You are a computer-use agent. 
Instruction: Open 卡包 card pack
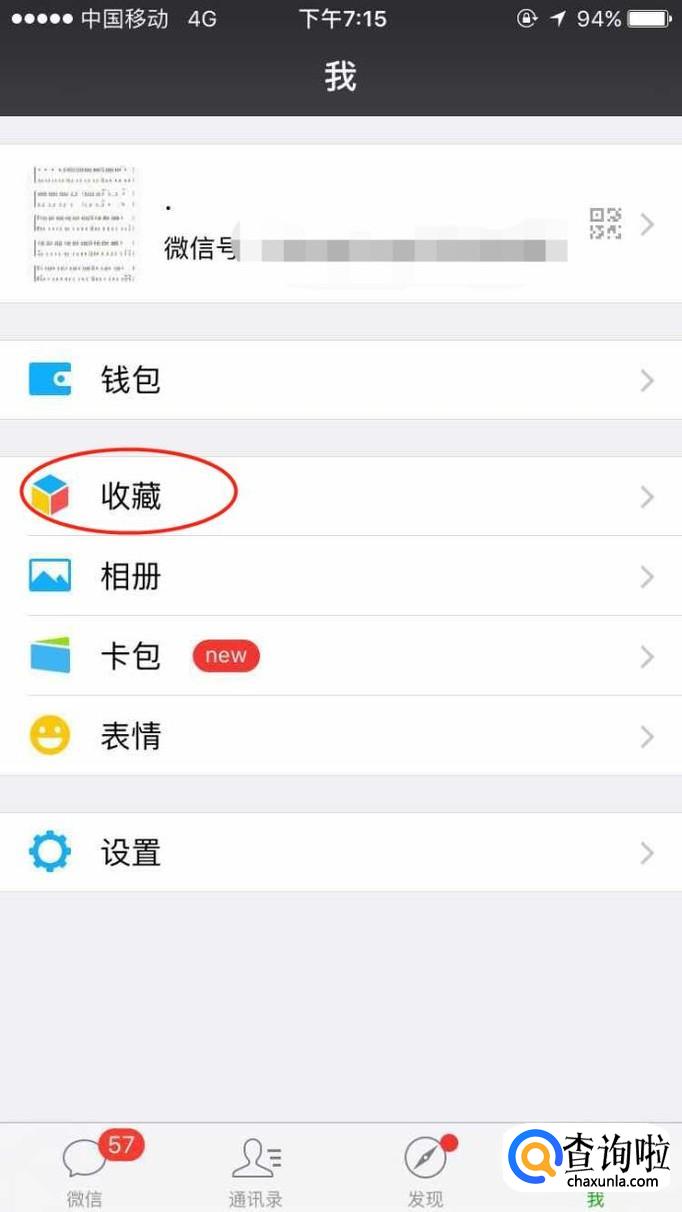pyautogui.click(x=340, y=656)
